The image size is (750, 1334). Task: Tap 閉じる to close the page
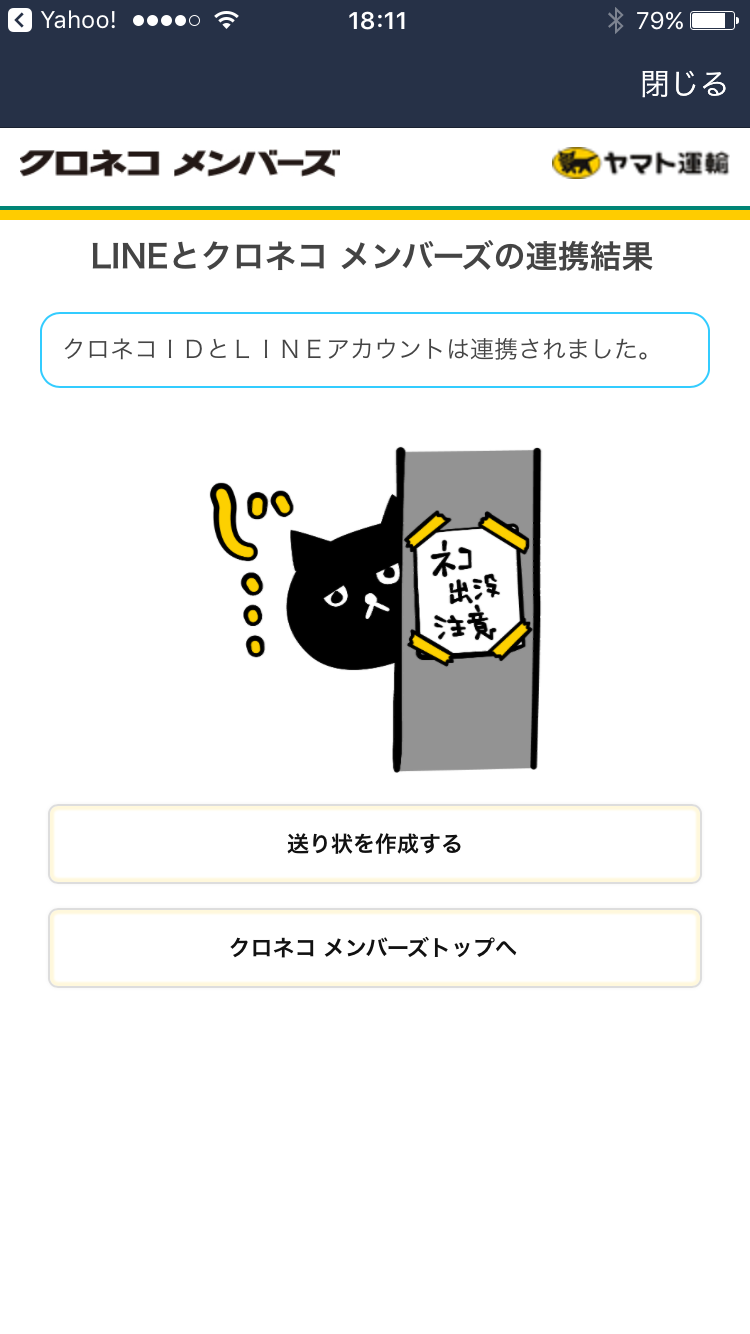(x=684, y=84)
